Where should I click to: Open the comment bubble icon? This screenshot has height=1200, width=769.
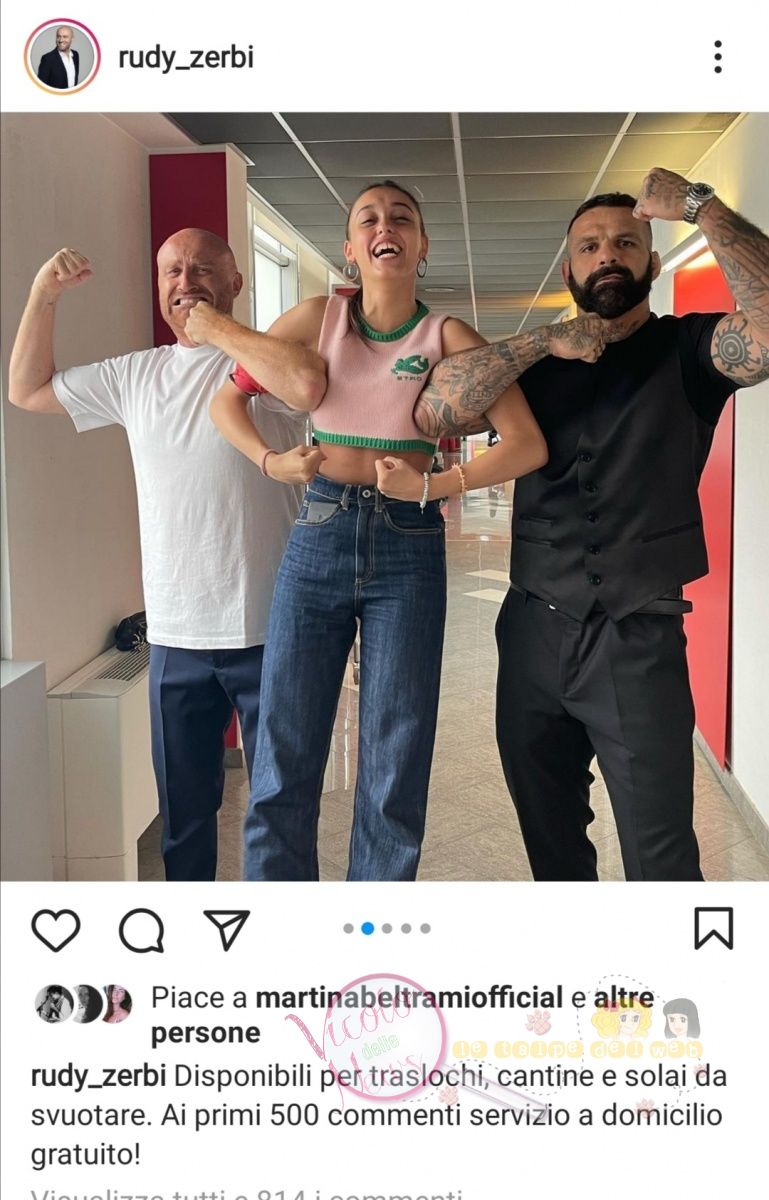point(141,930)
